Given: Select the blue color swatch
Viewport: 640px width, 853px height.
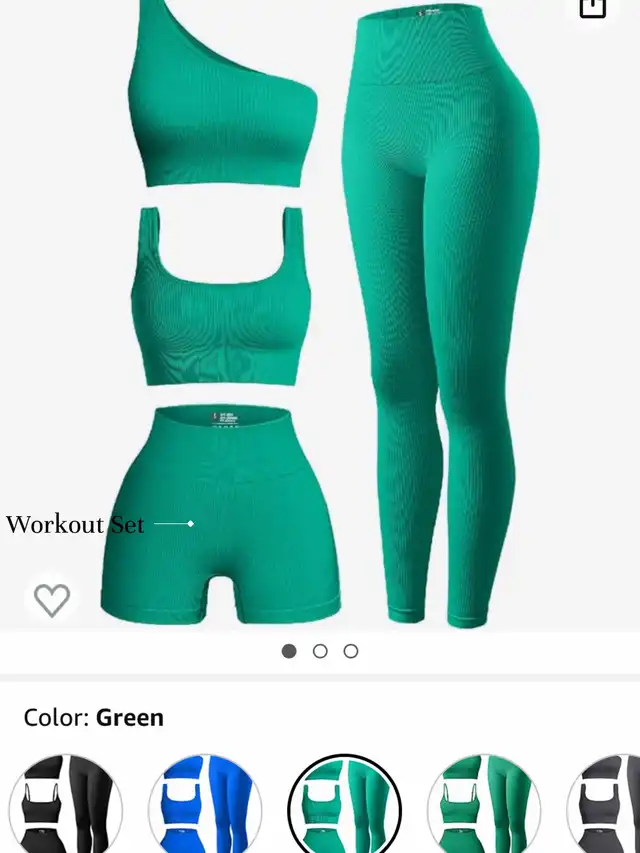Looking at the screenshot, I should 205,805.
